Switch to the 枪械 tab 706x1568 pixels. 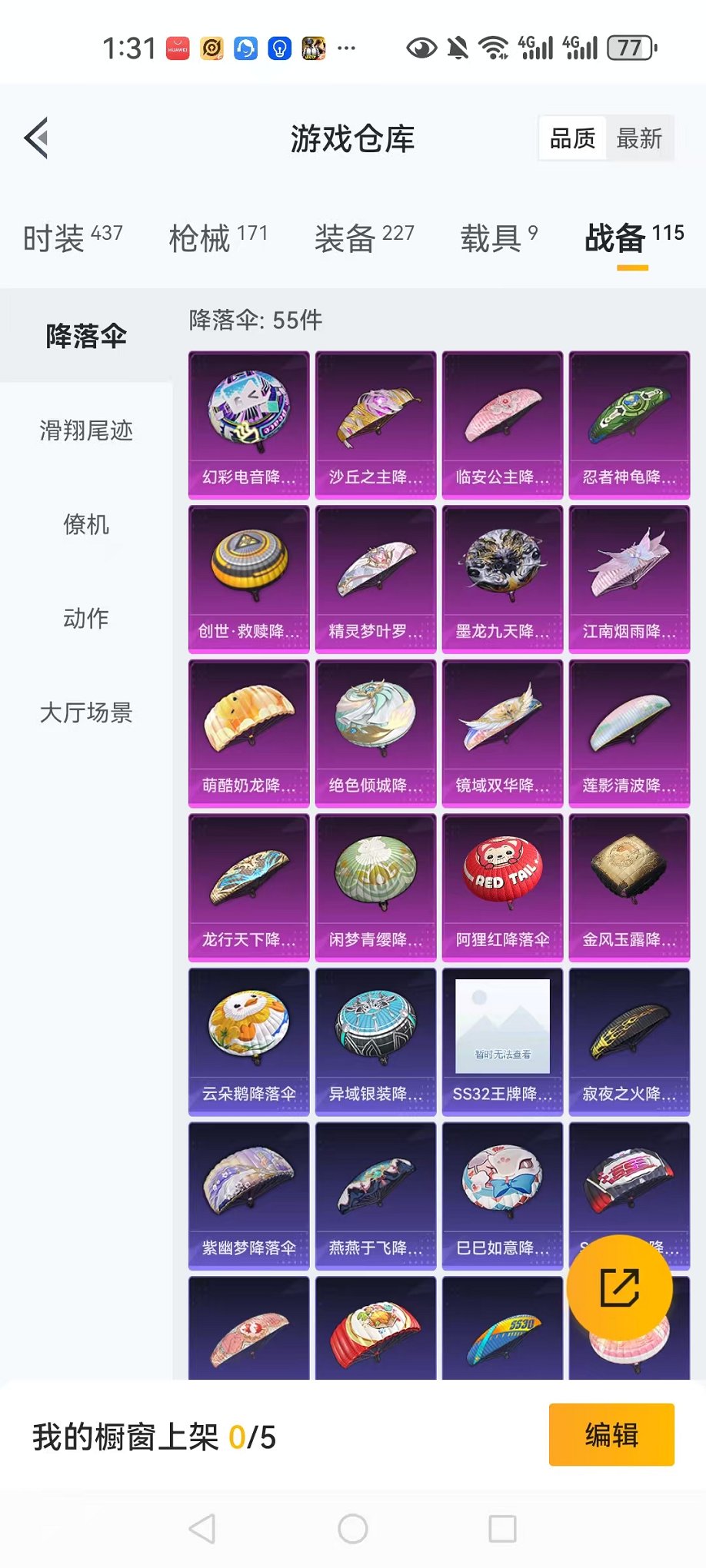coord(218,238)
